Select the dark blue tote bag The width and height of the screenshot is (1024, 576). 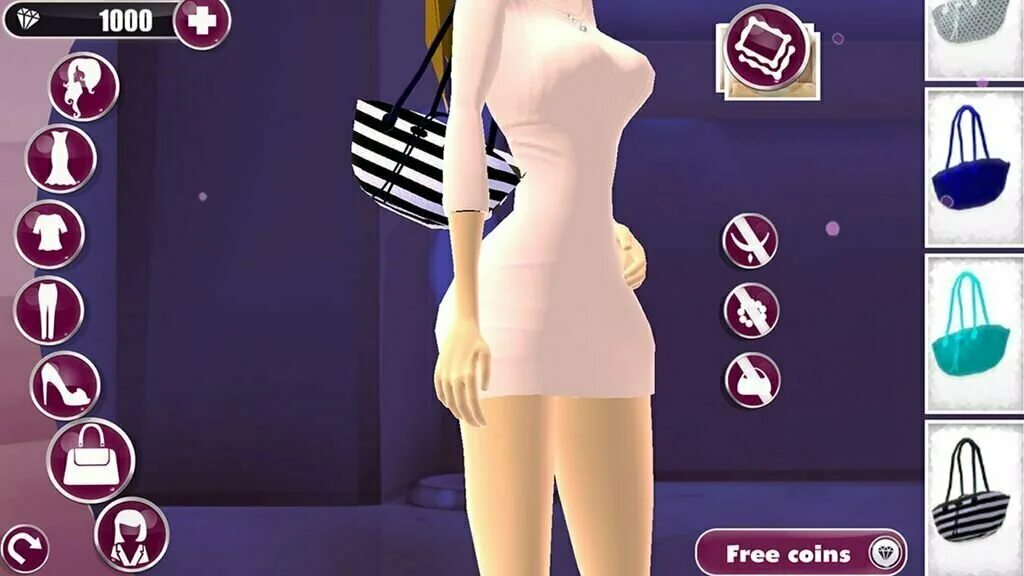click(972, 167)
